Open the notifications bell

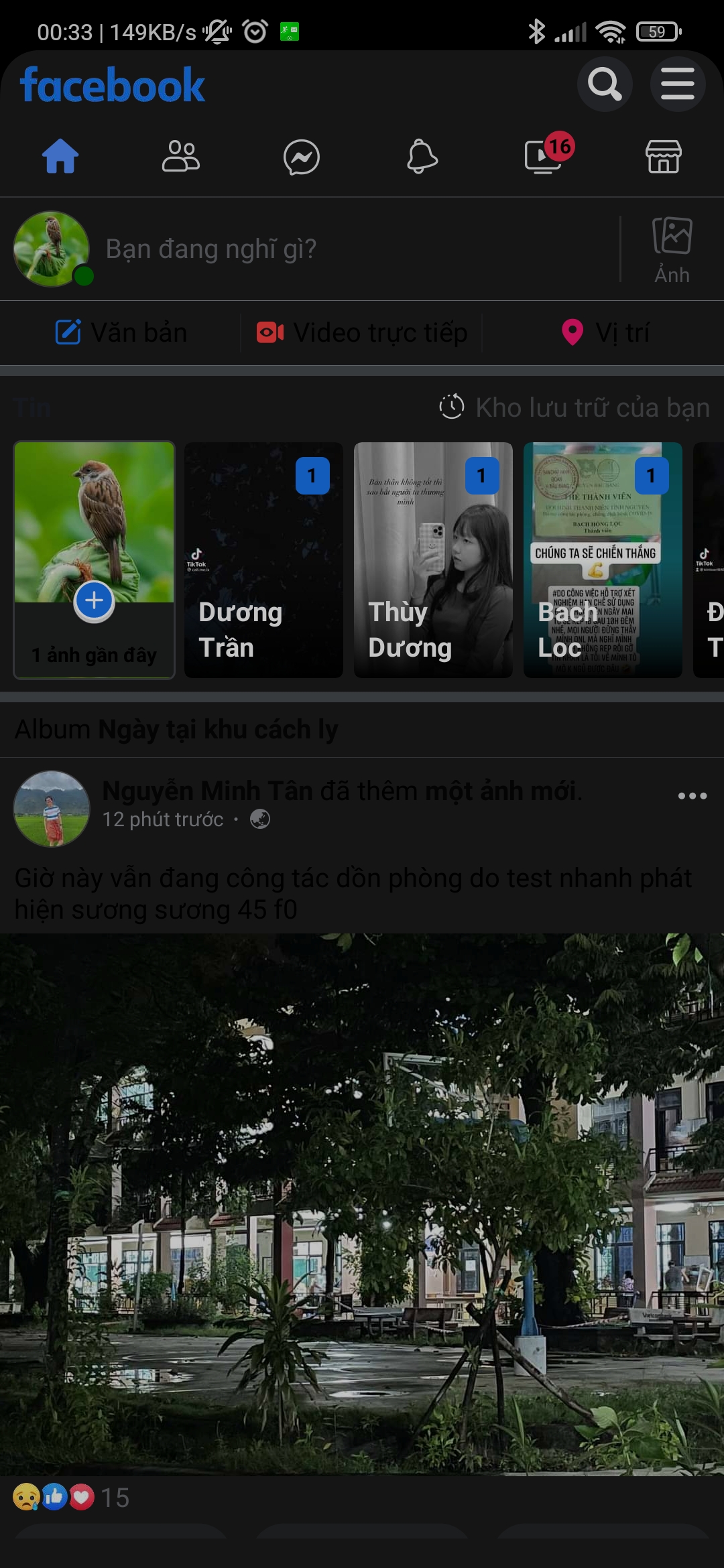[422, 157]
